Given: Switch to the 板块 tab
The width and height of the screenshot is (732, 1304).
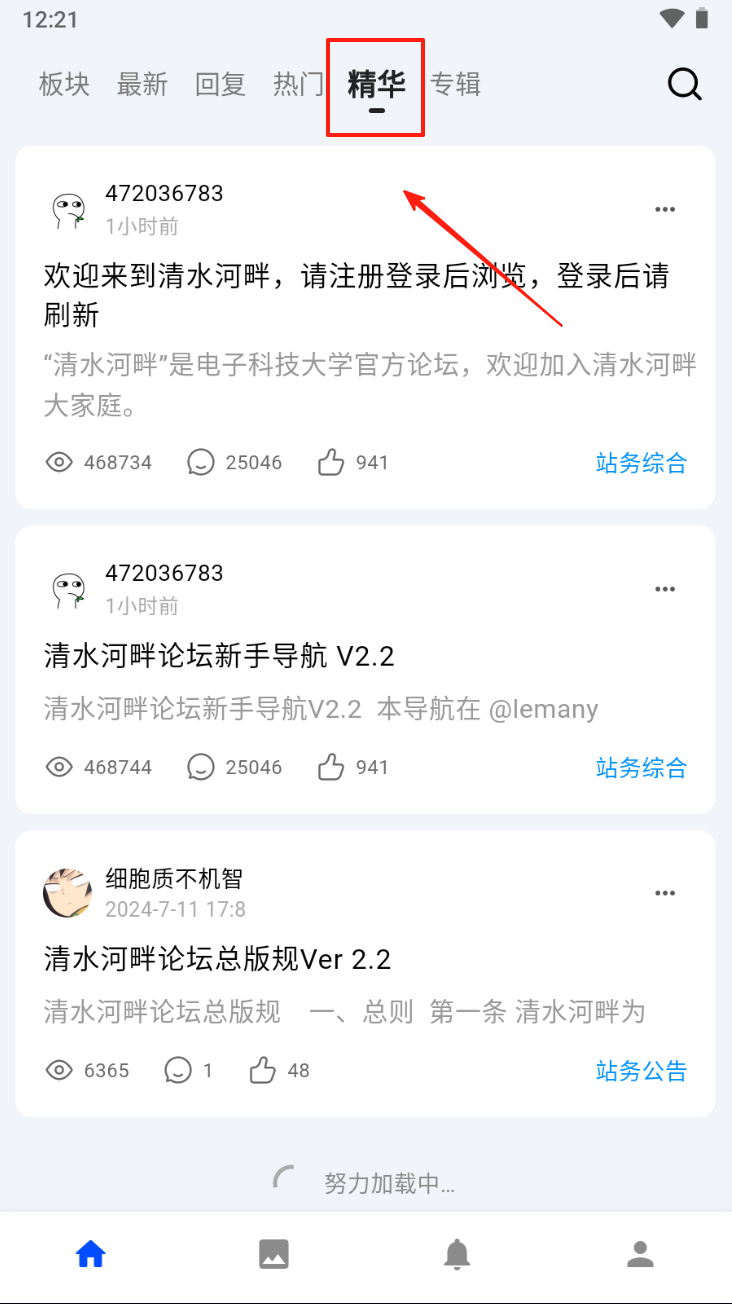Looking at the screenshot, I should pos(65,85).
